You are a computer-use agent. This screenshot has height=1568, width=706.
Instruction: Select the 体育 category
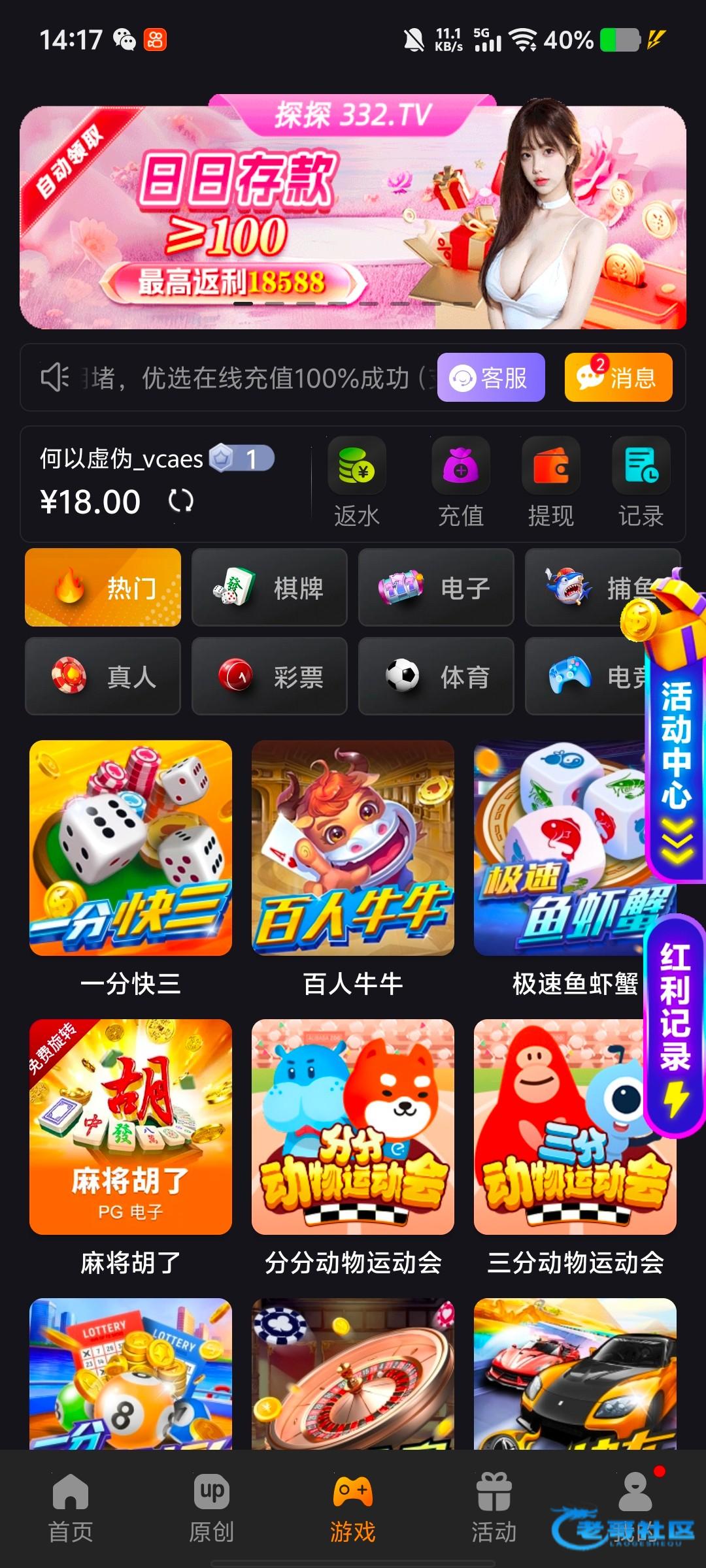(436, 676)
